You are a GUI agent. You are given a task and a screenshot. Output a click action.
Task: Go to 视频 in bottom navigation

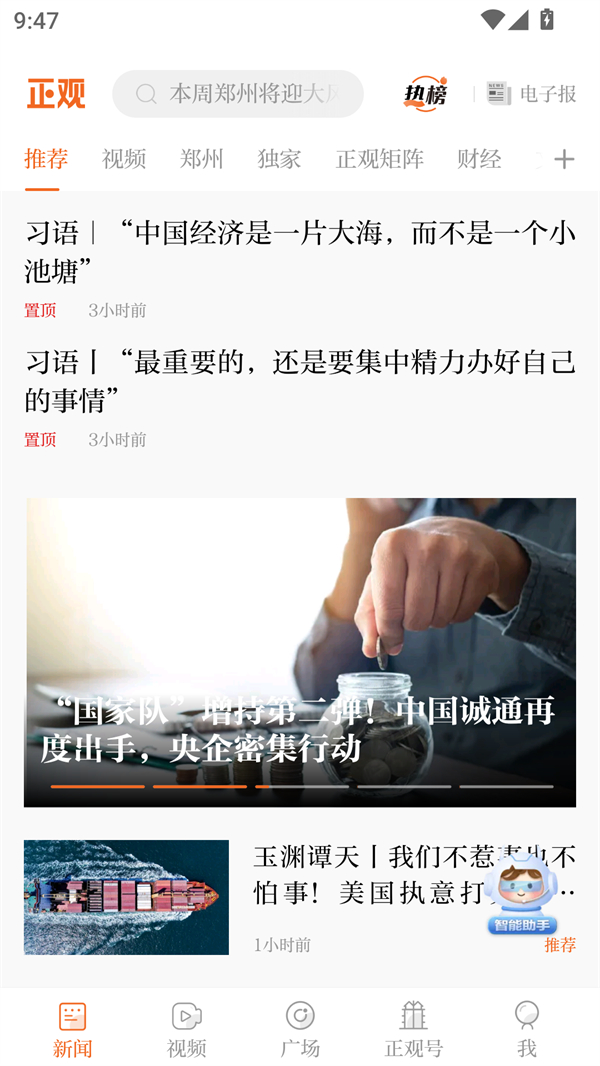tap(187, 1029)
